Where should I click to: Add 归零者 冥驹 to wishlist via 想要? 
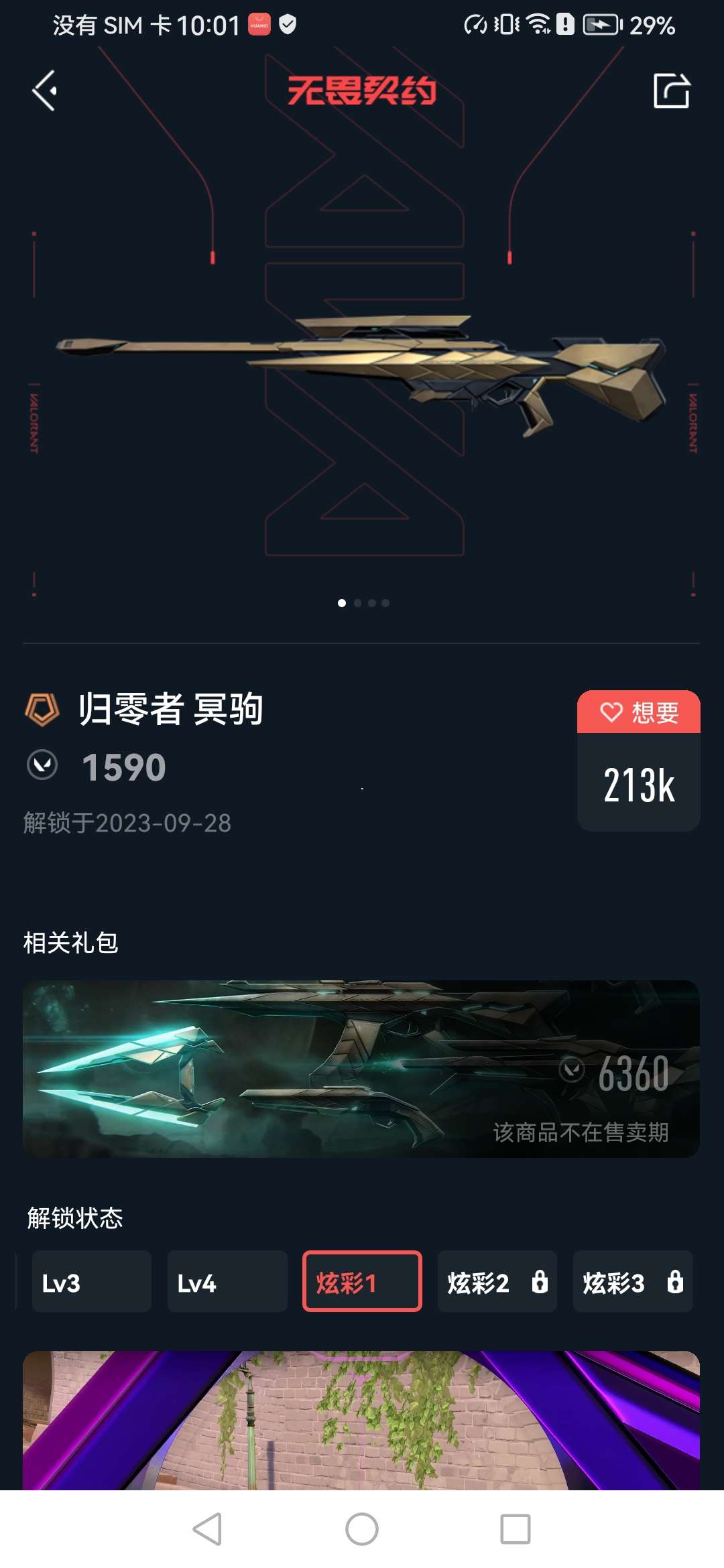click(638, 712)
